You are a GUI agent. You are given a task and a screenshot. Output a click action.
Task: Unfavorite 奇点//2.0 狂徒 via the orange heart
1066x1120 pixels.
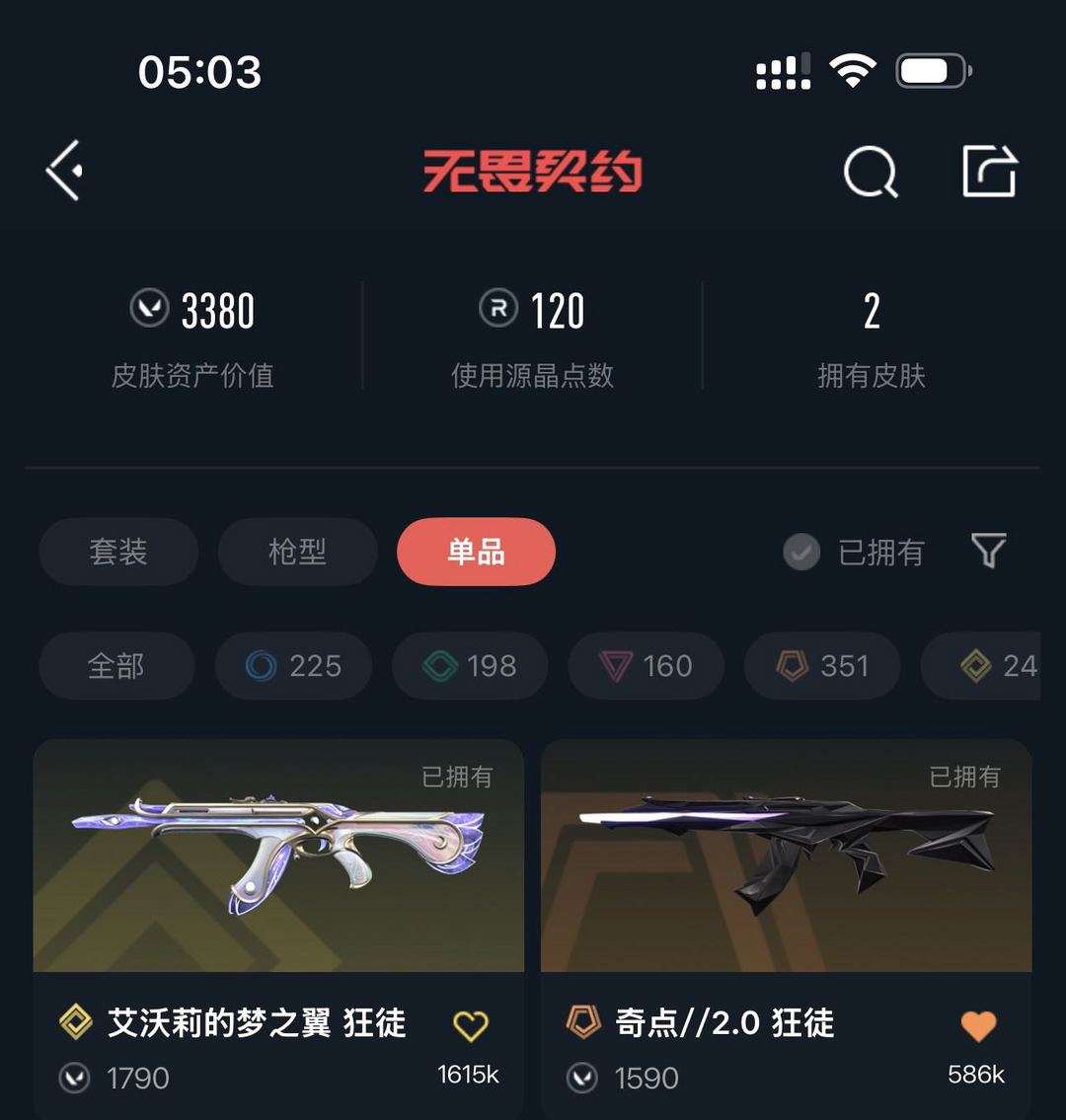(980, 1026)
